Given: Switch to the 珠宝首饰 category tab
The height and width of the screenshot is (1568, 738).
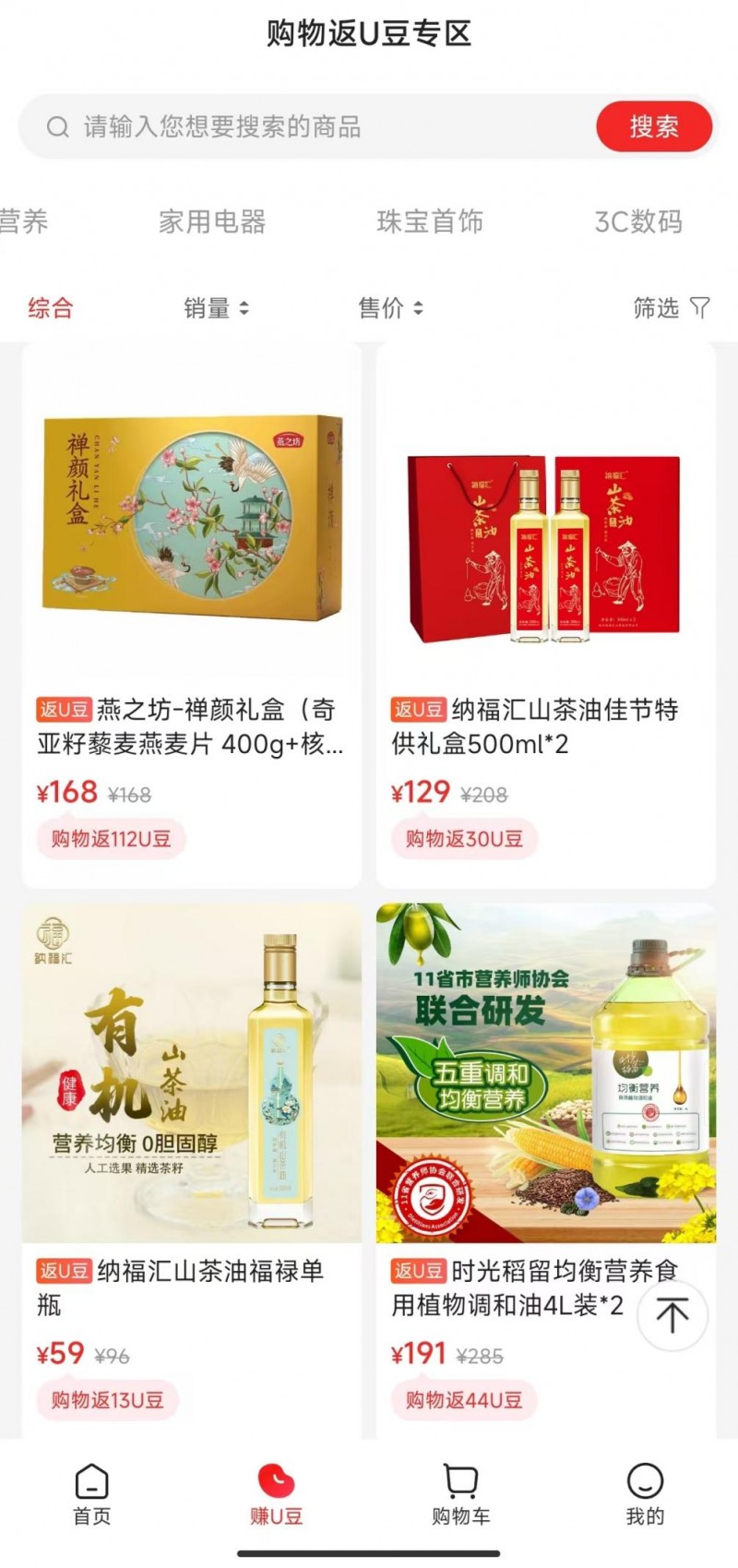Looking at the screenshot, I should tap(430, 221).
